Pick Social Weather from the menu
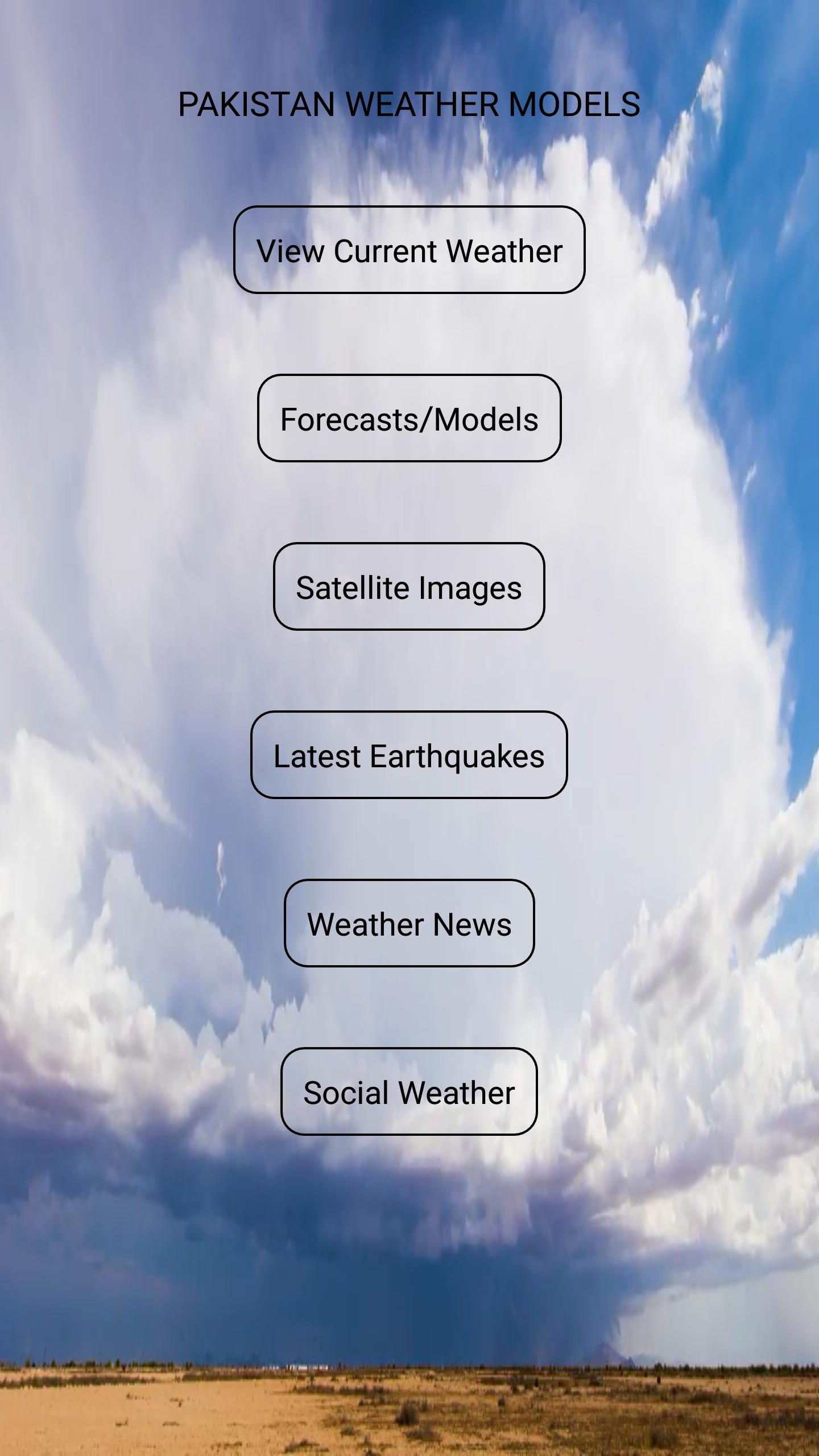Viewport: 819px width, 1456px height. pos(409,1092)
